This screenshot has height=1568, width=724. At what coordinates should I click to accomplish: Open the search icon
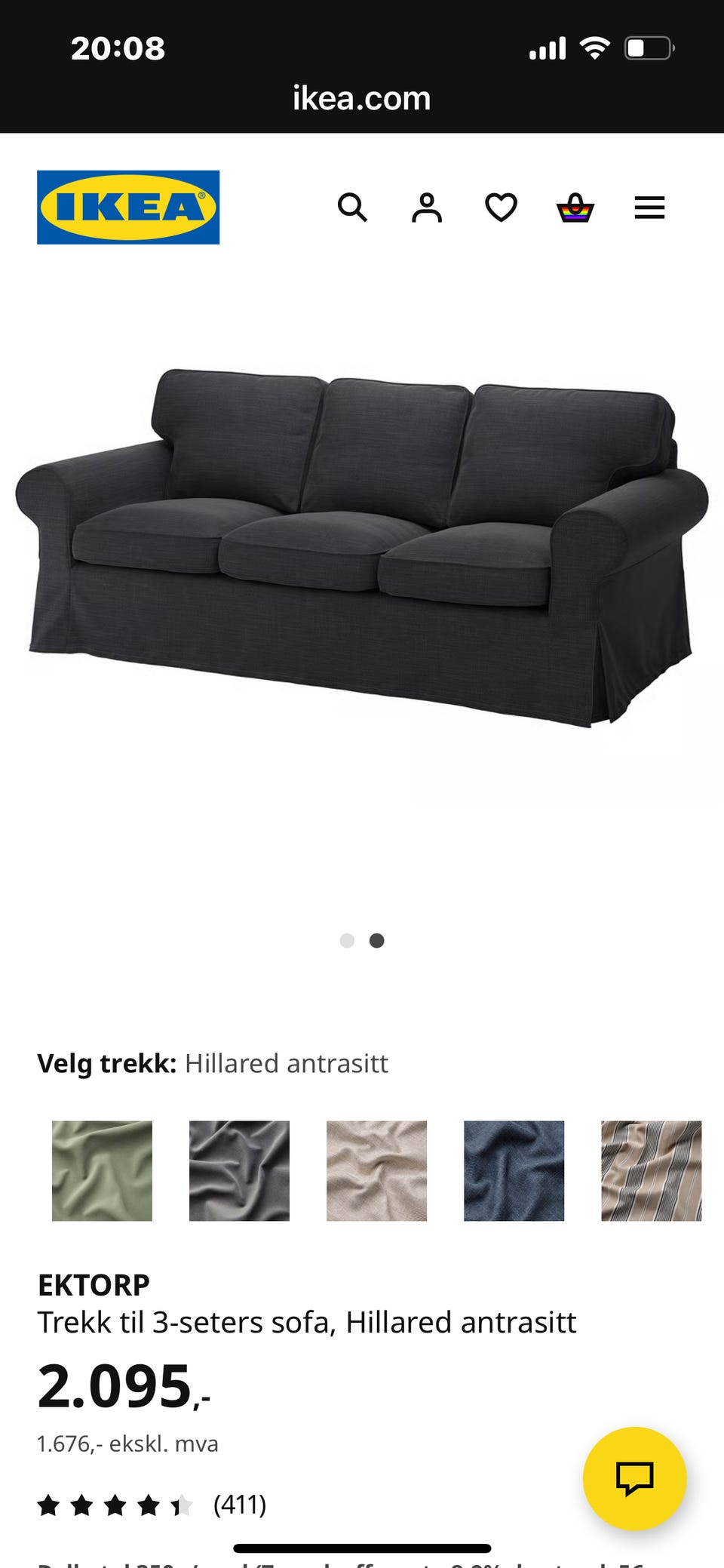click(352, 207)
